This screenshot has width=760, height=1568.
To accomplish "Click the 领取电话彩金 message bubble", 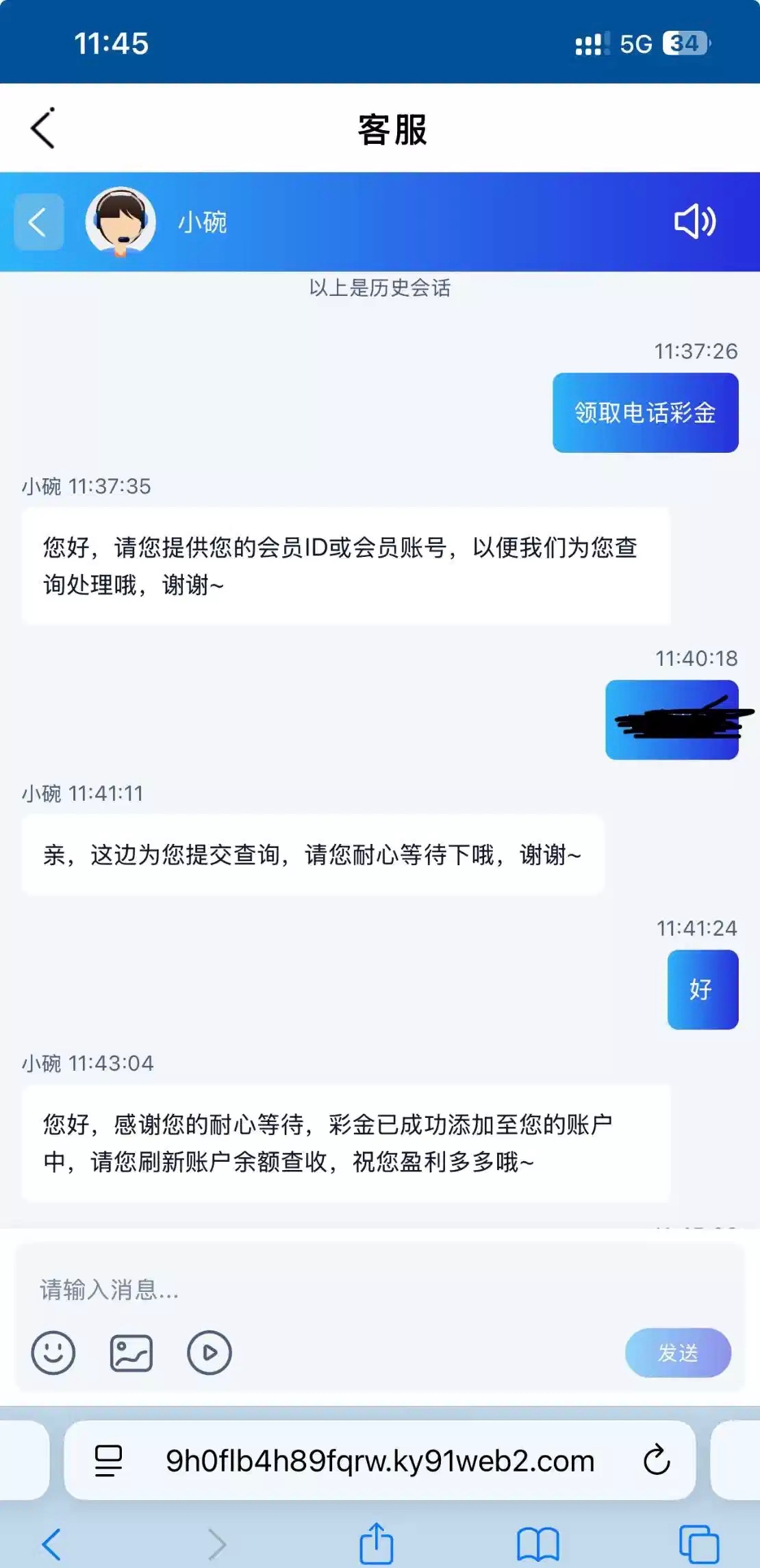I will 644,413.
